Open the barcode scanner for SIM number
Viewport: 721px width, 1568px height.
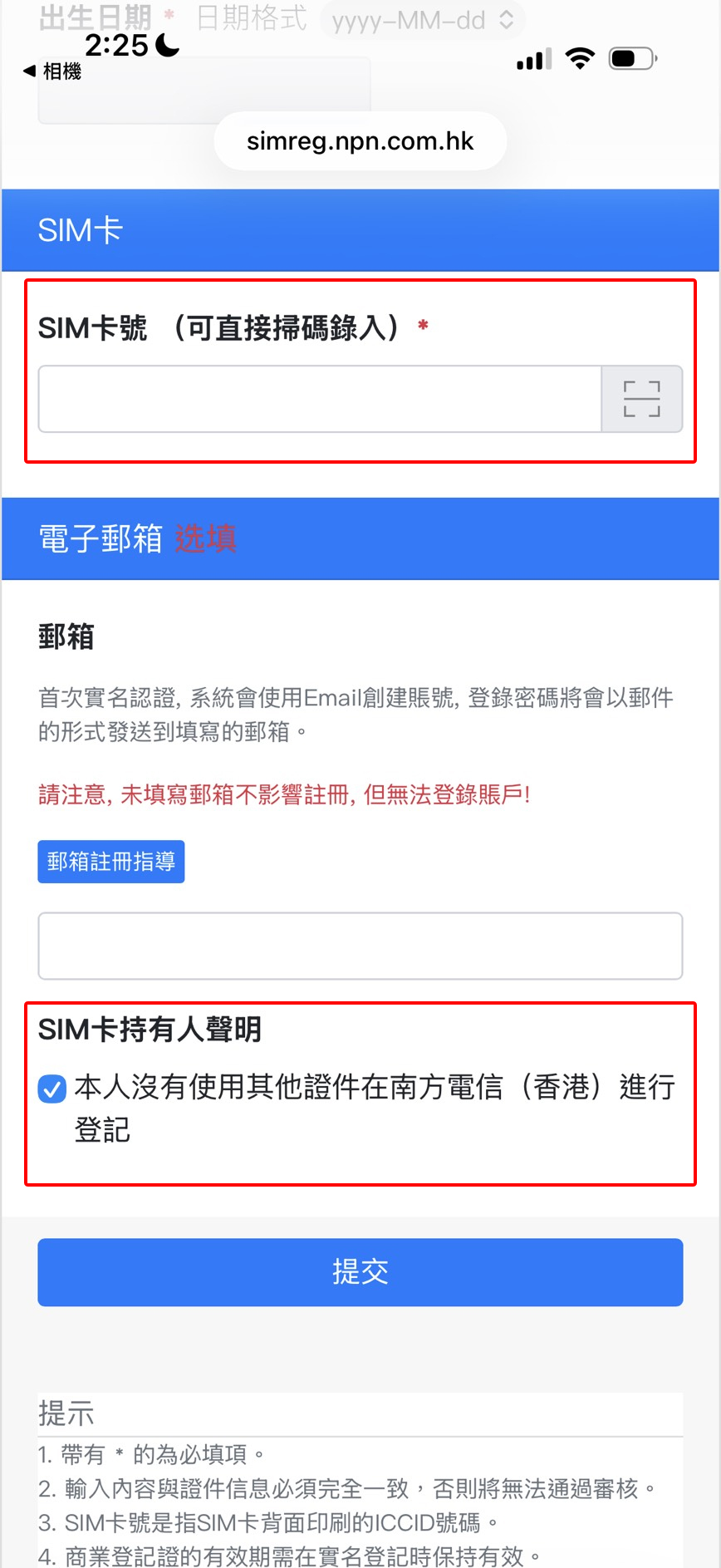(641, 399)
